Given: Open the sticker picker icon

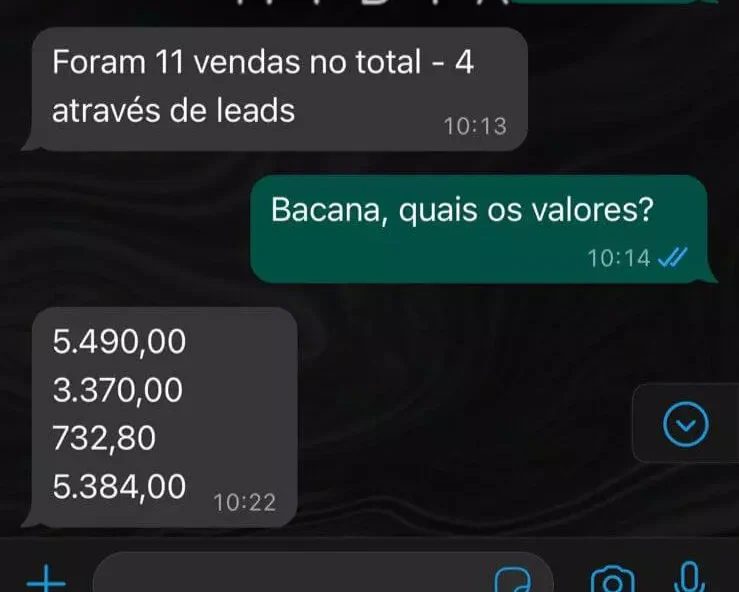Looking at the screenshot, I should tap(512, 580).
